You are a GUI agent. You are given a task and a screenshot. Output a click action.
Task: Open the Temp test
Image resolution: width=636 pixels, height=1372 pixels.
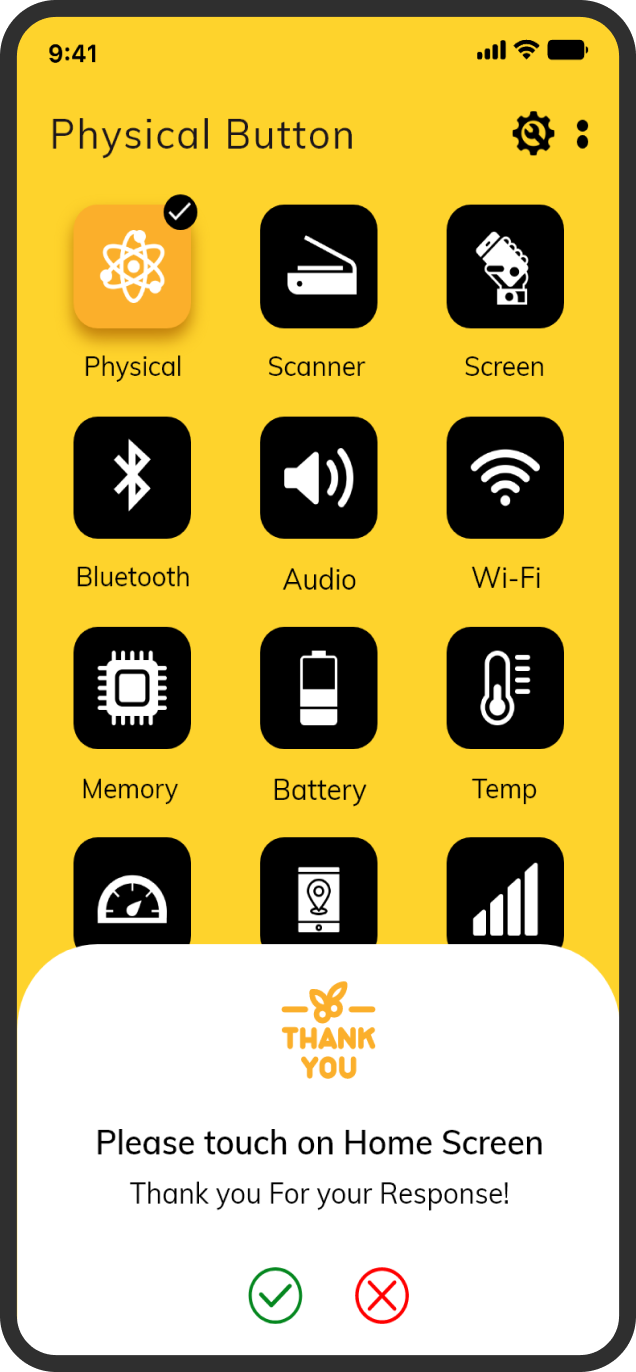505,688
